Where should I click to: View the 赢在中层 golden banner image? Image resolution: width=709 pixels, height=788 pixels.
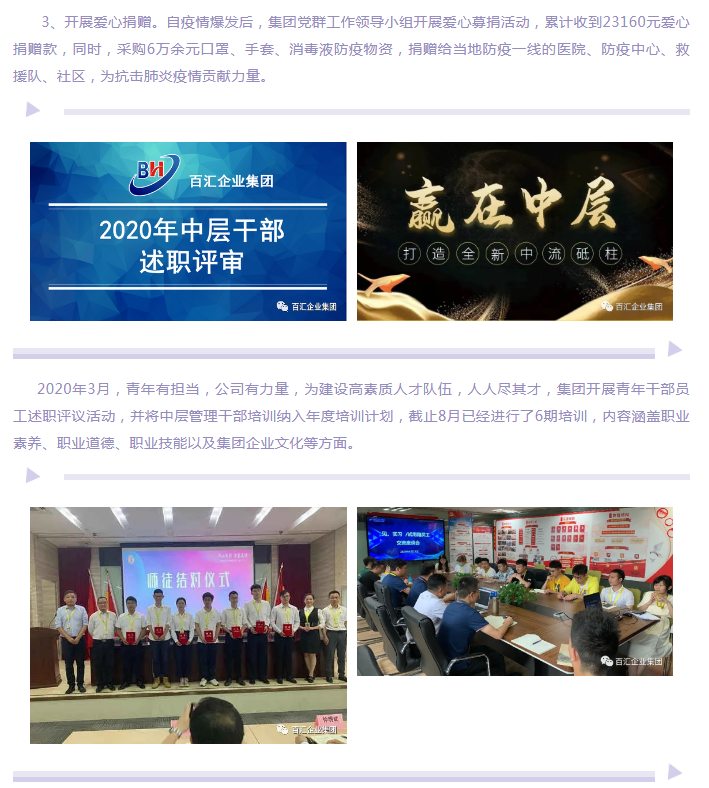click(x=514, y=231)
